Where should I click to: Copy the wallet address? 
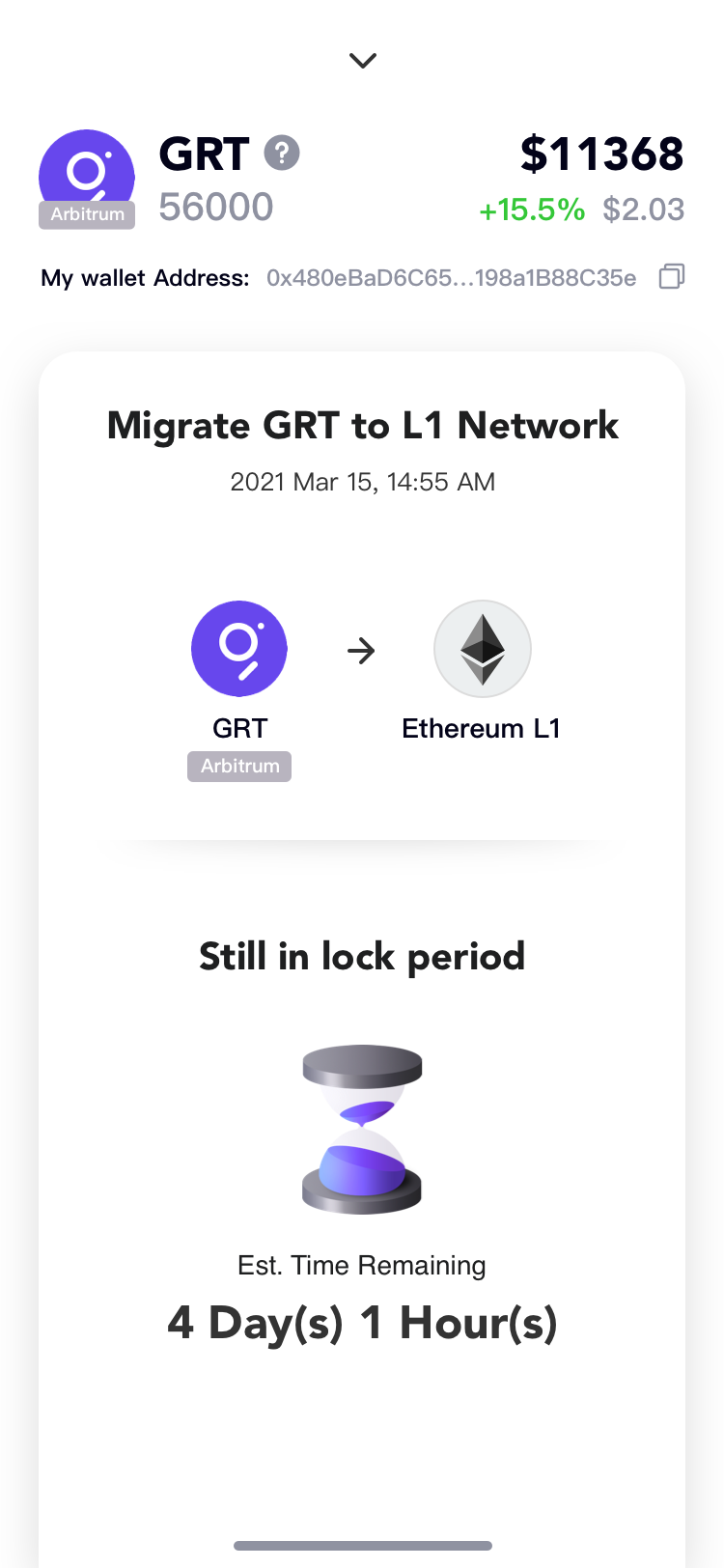click(671, 277)
